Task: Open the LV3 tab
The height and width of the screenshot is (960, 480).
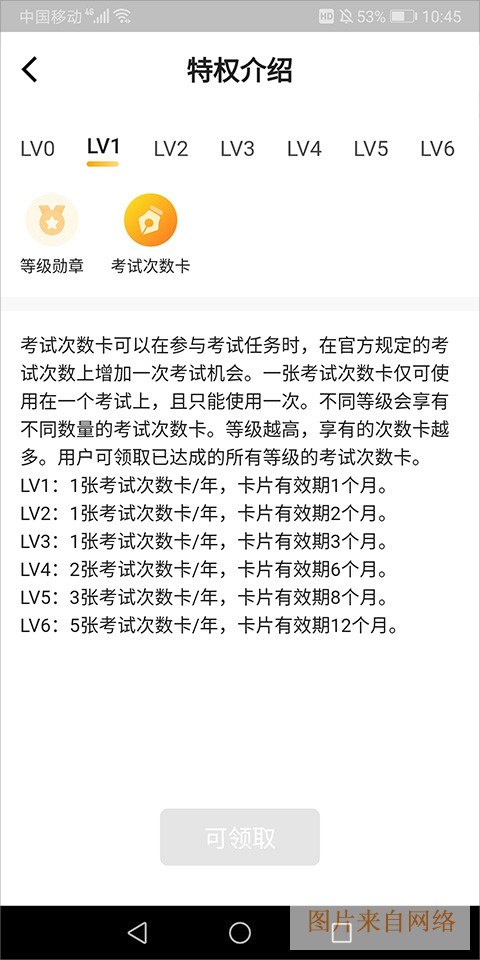Action: 237,149
